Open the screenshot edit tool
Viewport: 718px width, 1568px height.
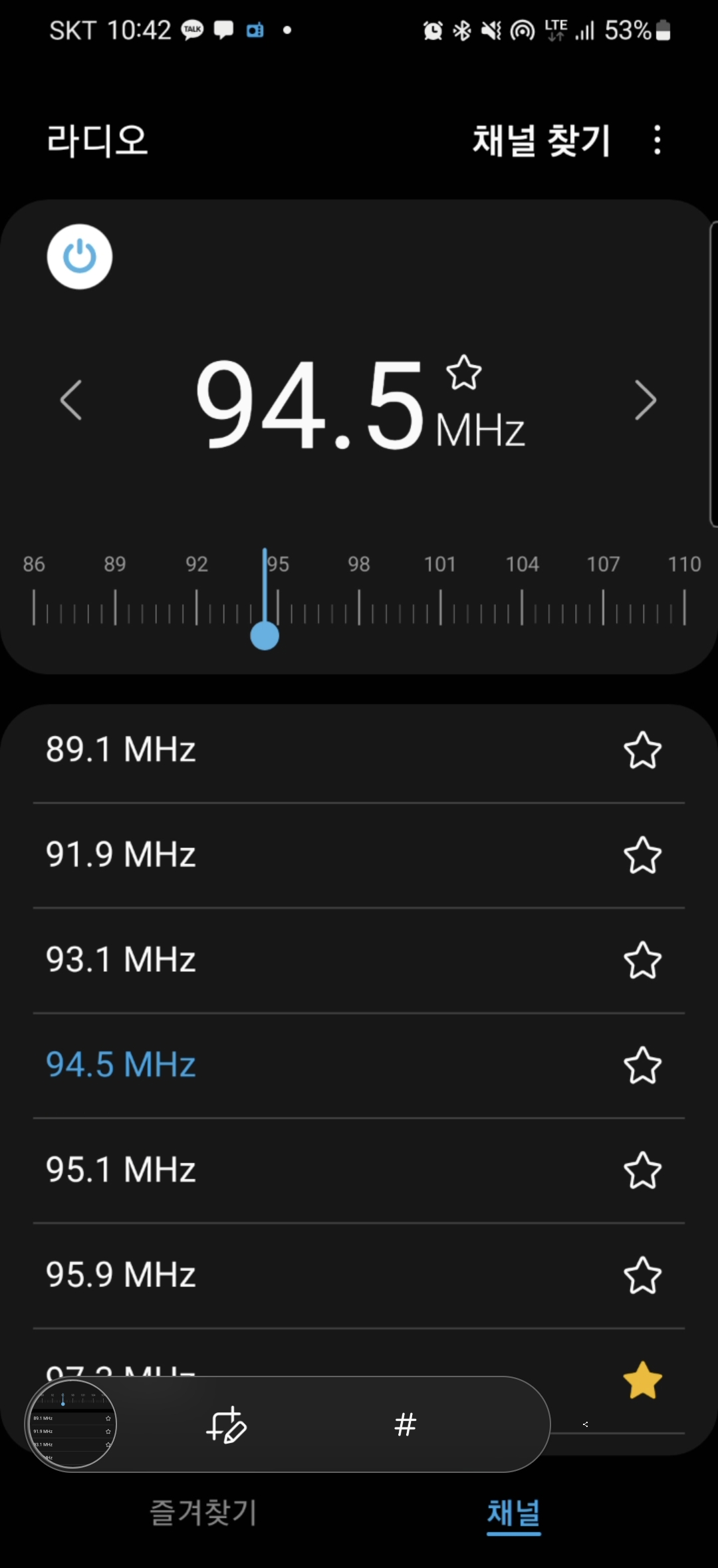tap(226, 1424)
